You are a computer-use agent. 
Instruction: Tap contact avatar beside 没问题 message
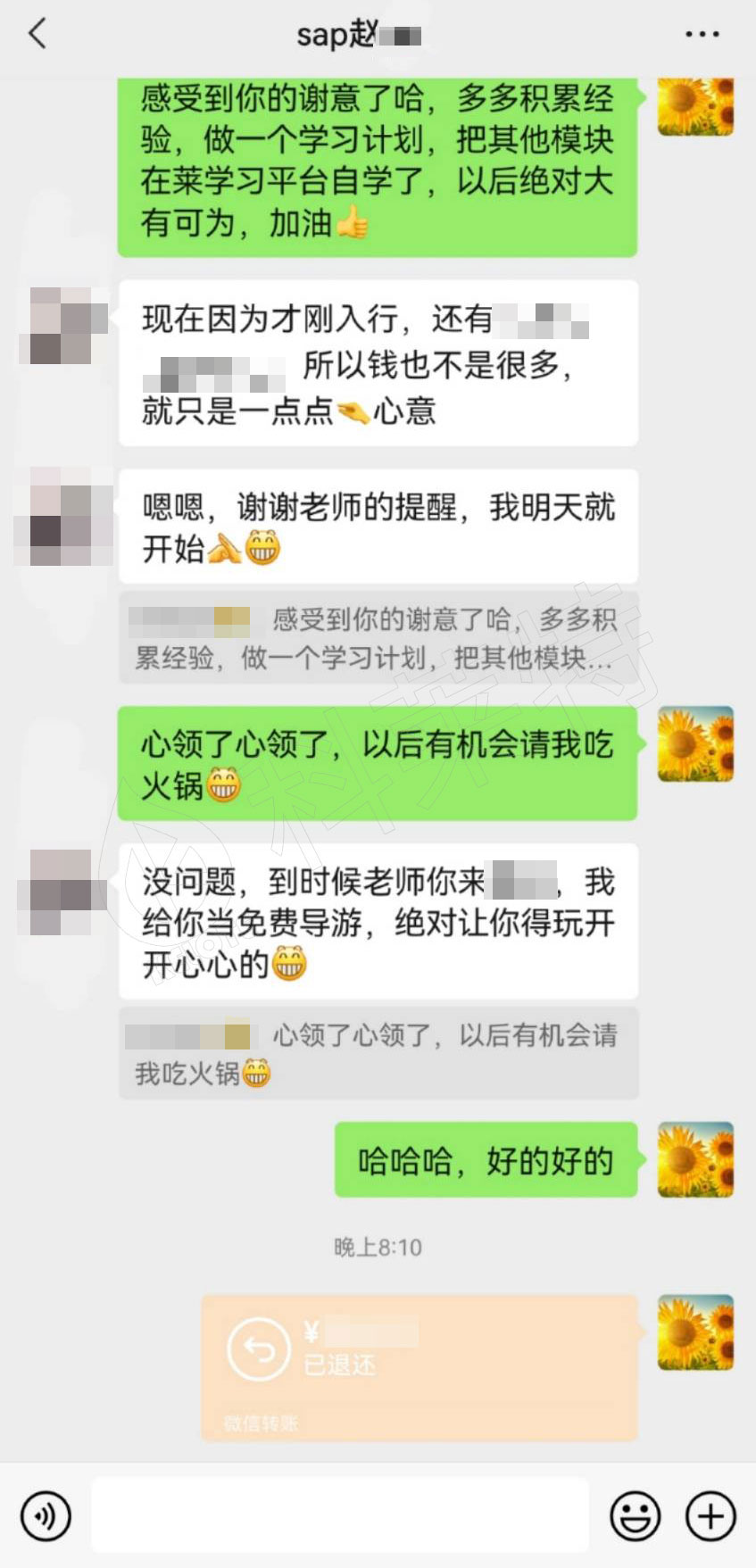[x=61, y=892]
